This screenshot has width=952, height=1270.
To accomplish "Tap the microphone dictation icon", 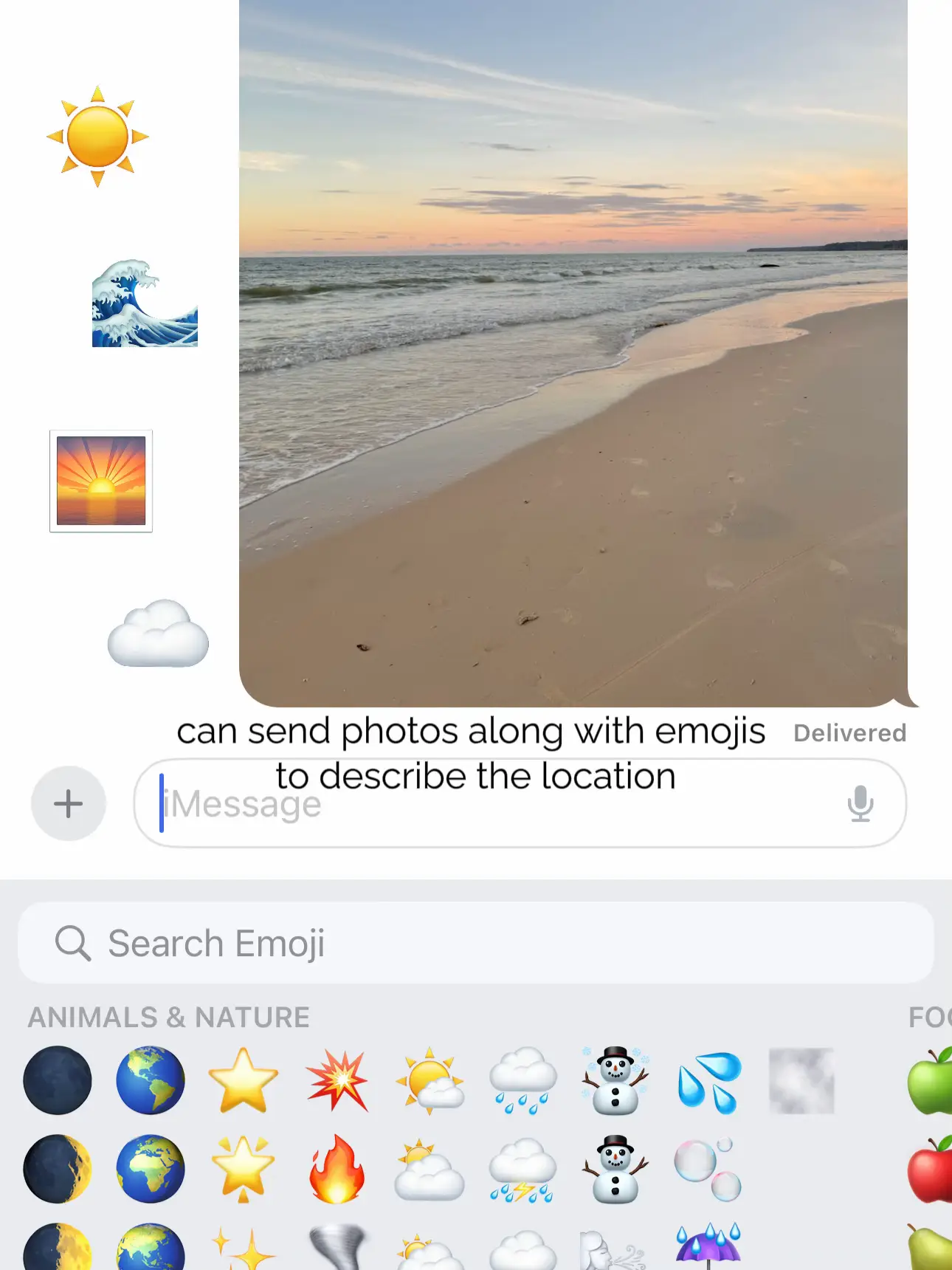I will click(x=862, y=804).
